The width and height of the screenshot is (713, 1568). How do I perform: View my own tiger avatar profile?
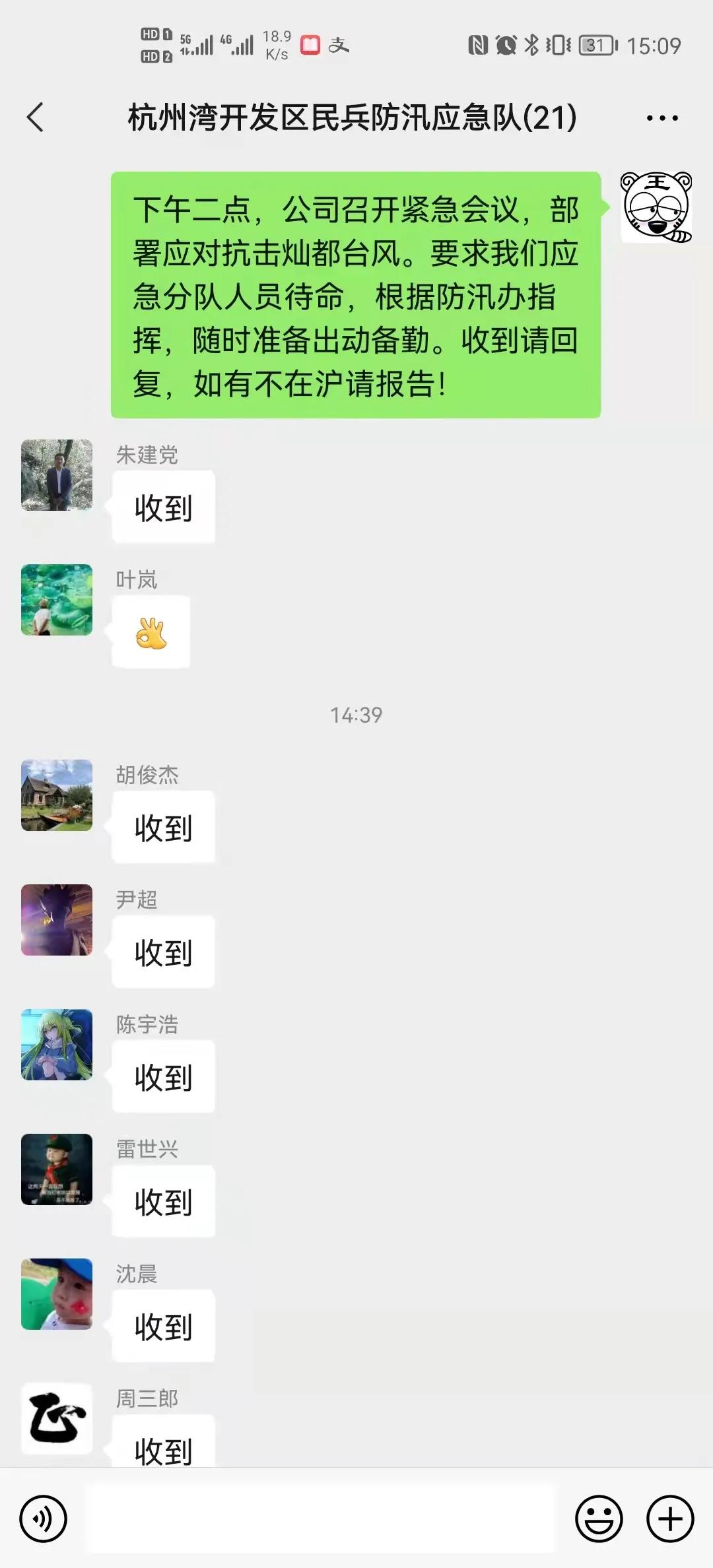tap(656, 207)
